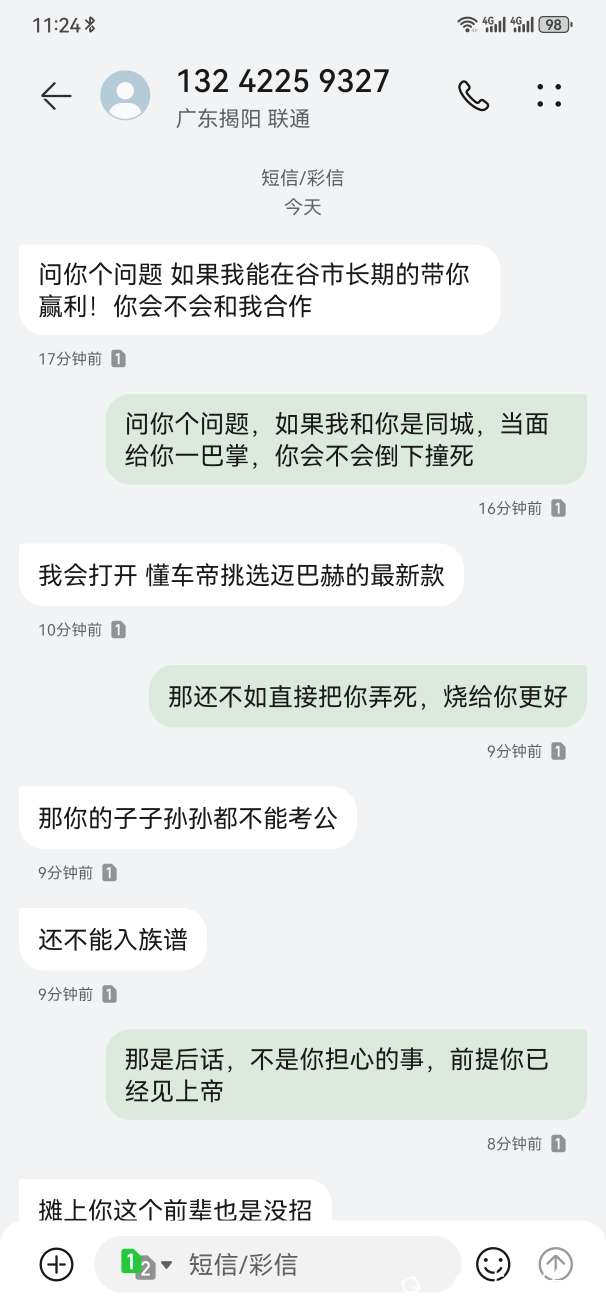Call the number 132 4225 9327

pos(473,96)
